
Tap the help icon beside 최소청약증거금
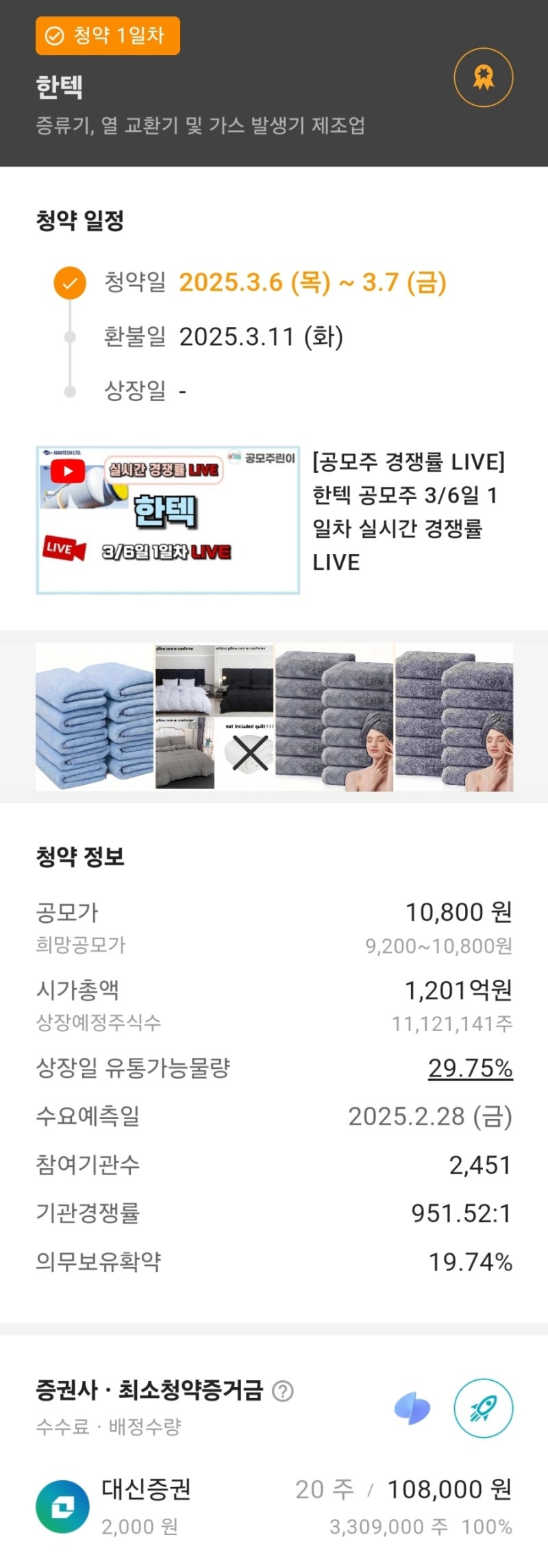283,1390
